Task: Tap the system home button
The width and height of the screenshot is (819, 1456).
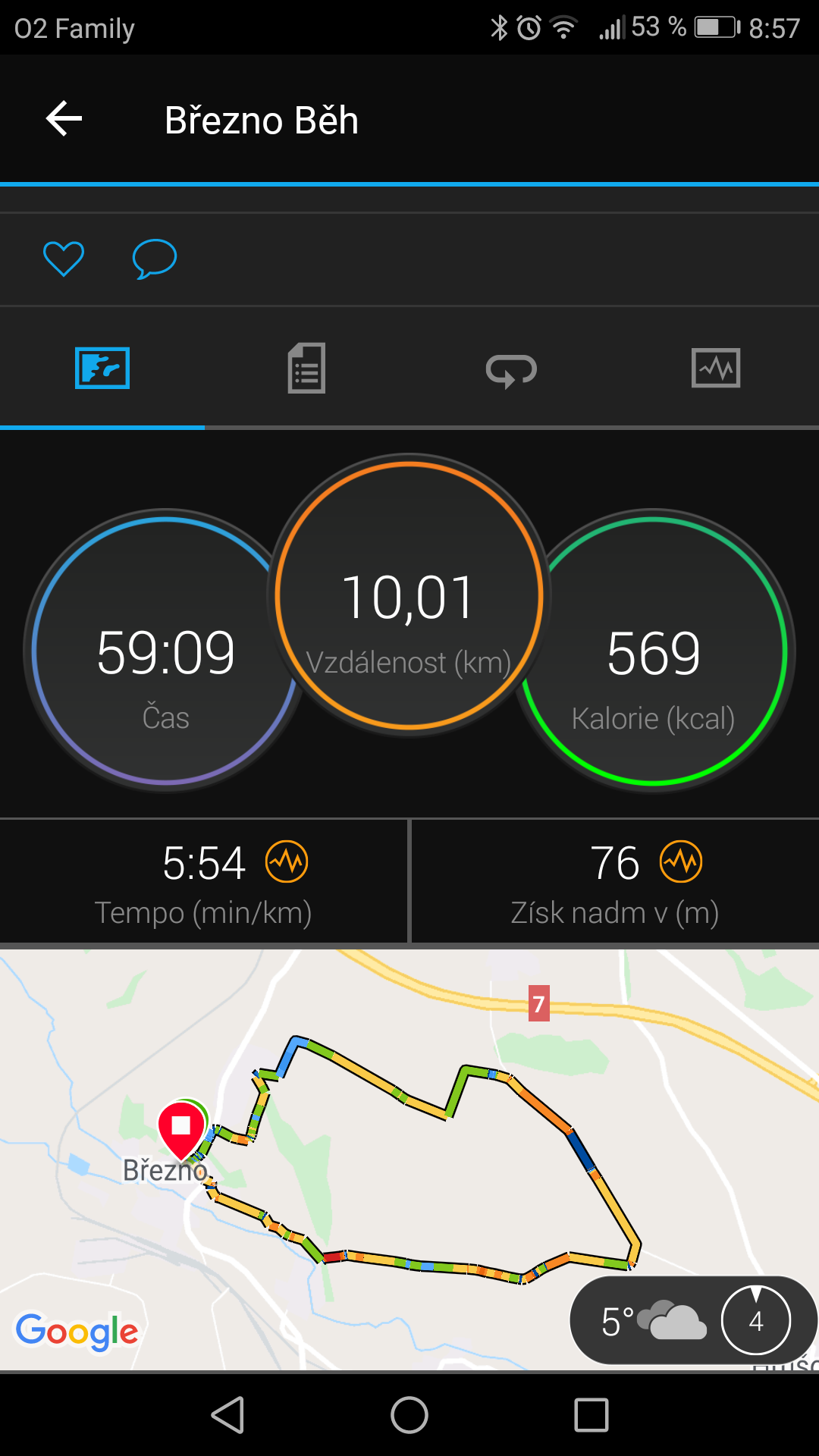Action: (x=409, y=1415)
